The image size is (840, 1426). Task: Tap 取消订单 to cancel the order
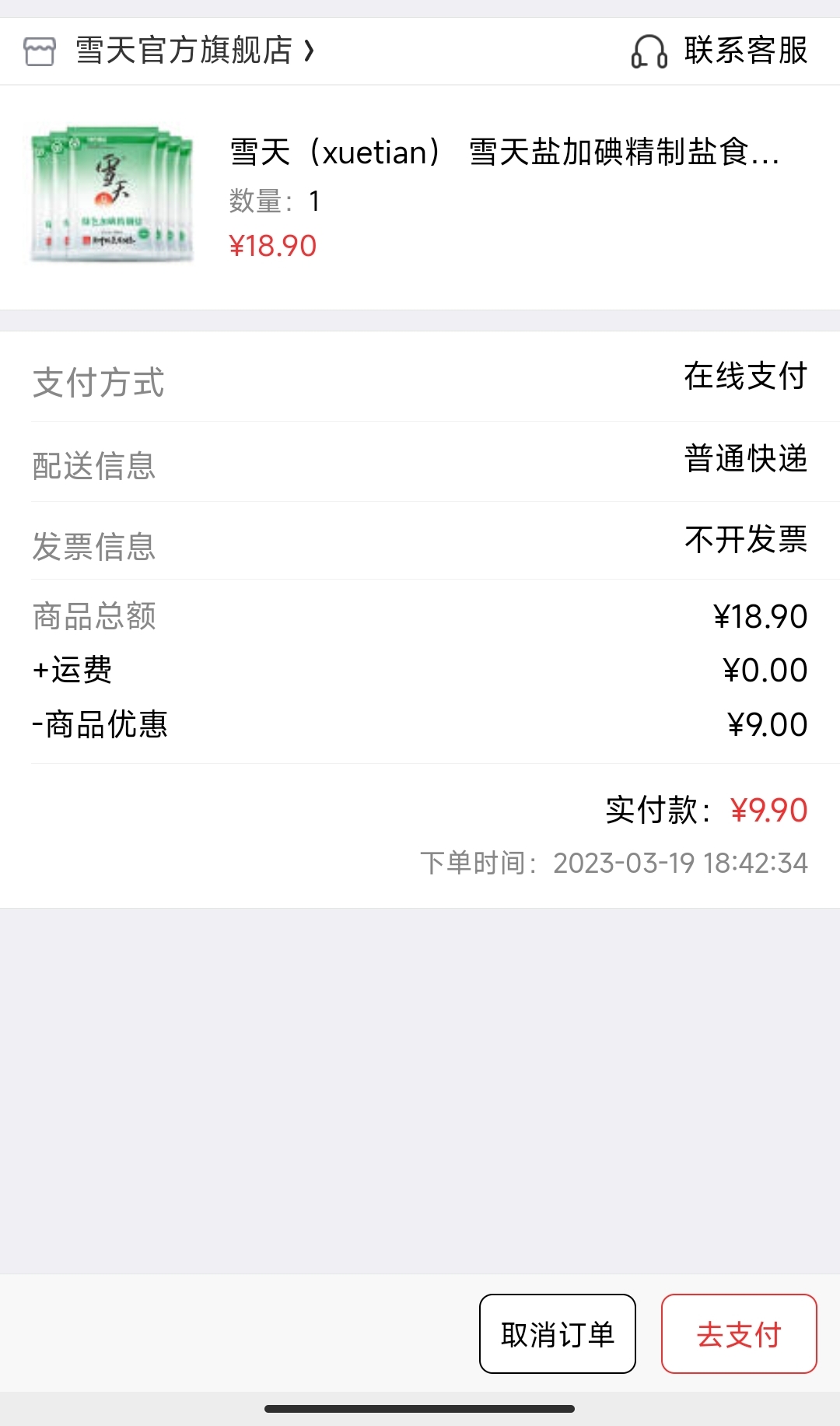[557, 1333]
